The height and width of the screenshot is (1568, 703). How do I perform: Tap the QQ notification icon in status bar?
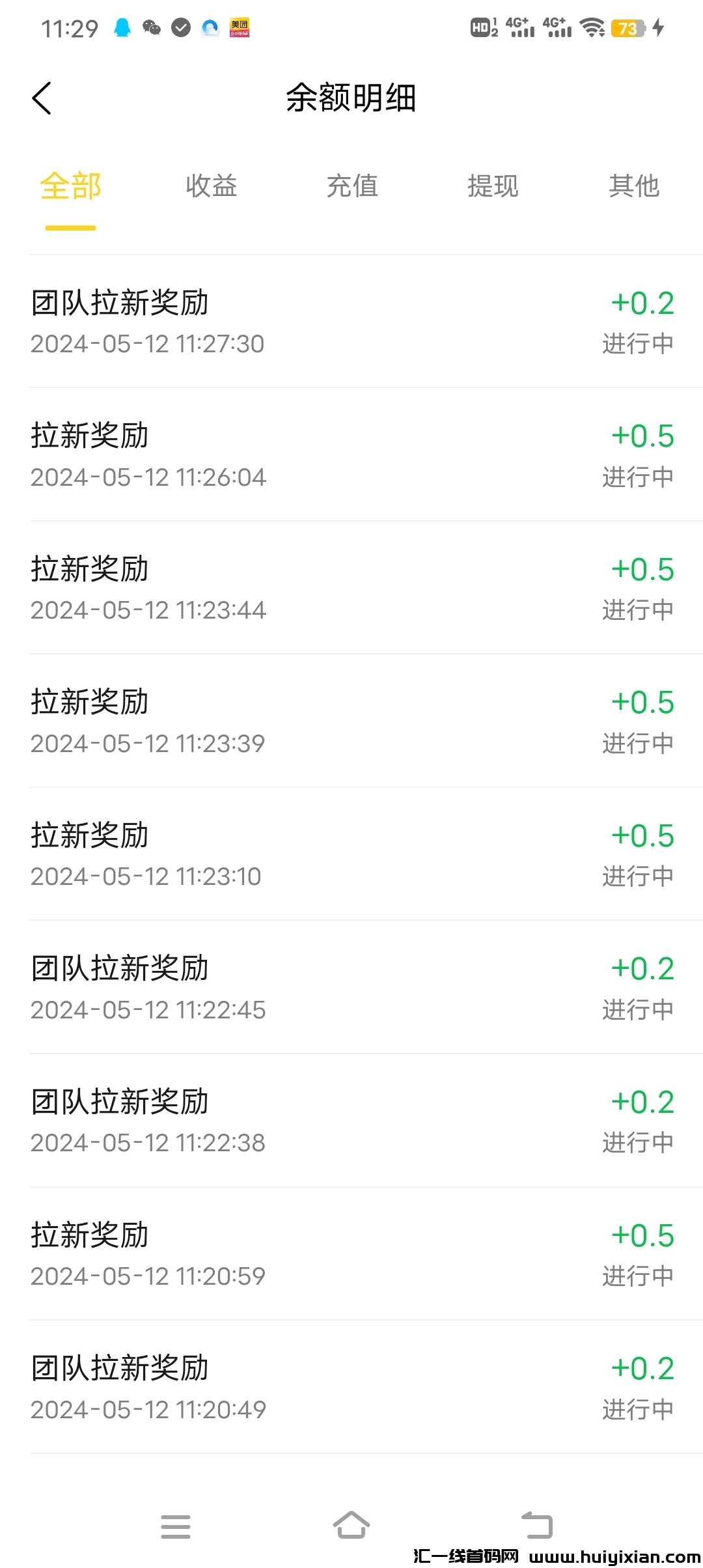(121, 27)
